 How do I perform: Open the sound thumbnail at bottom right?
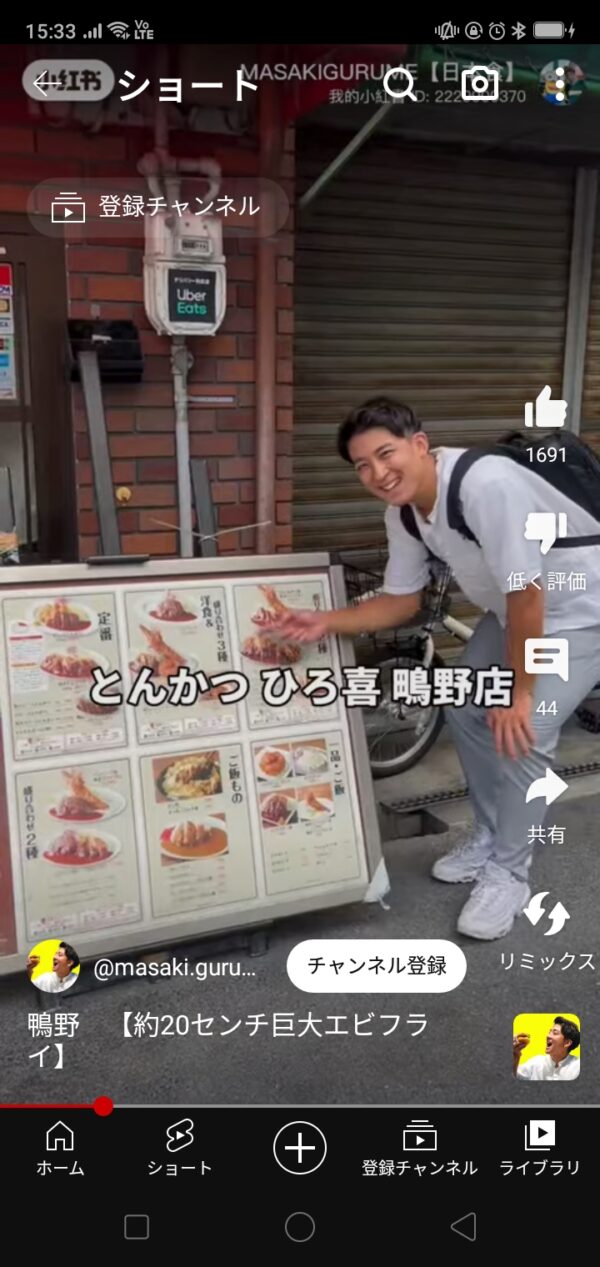(546, 1047)
